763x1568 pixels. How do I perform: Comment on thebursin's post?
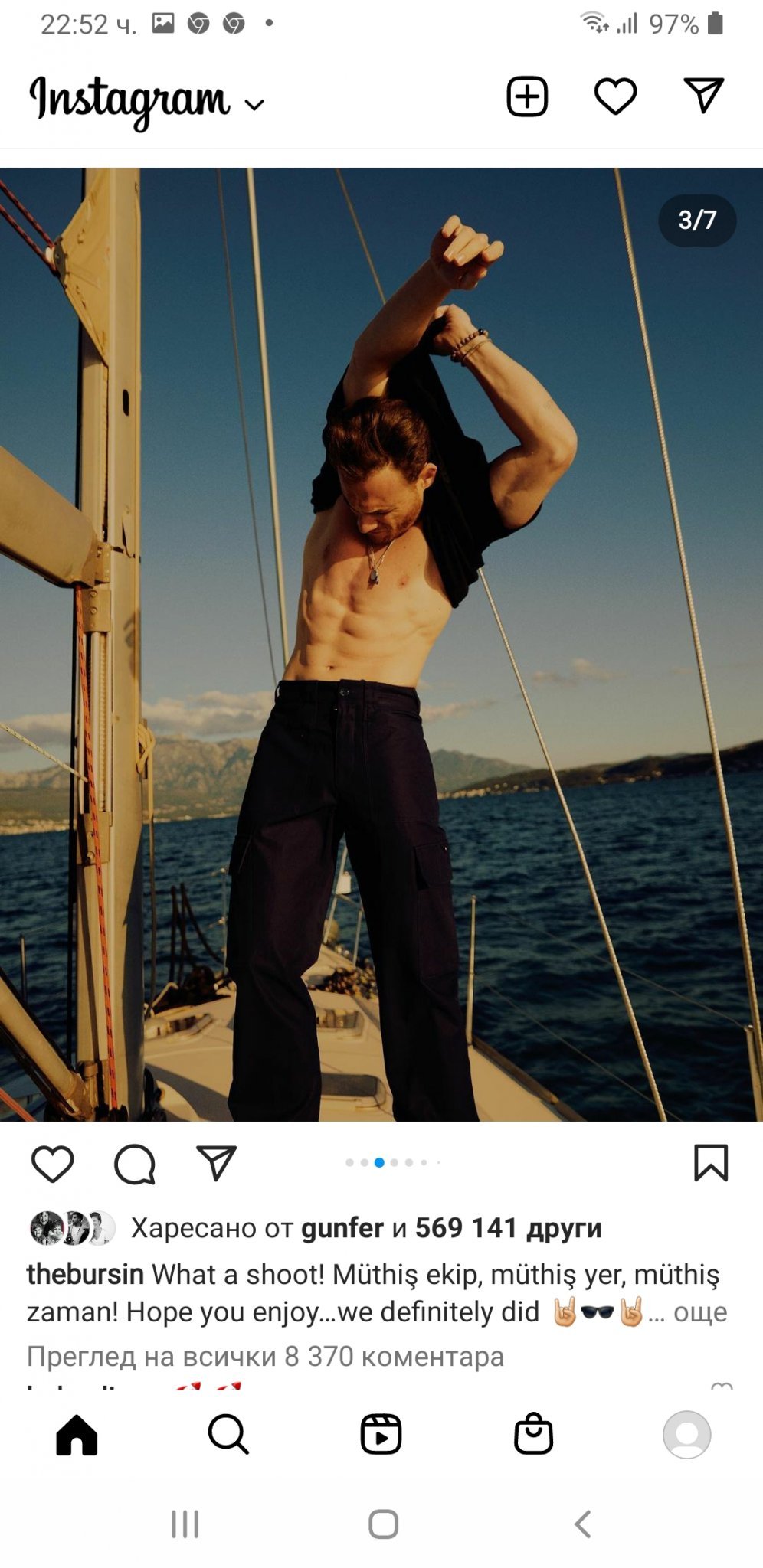(x=135, y=1165)
